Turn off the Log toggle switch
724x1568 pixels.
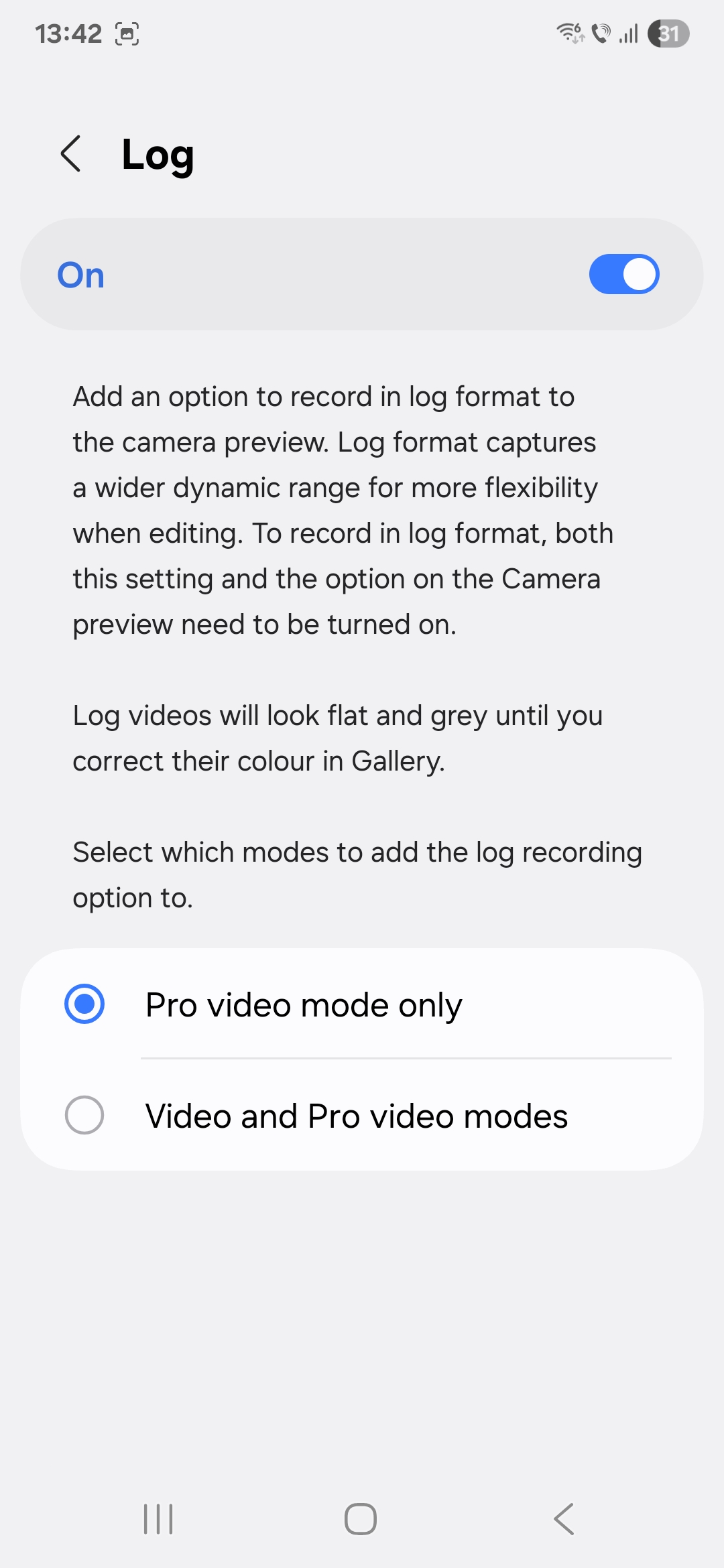(624, 274)
